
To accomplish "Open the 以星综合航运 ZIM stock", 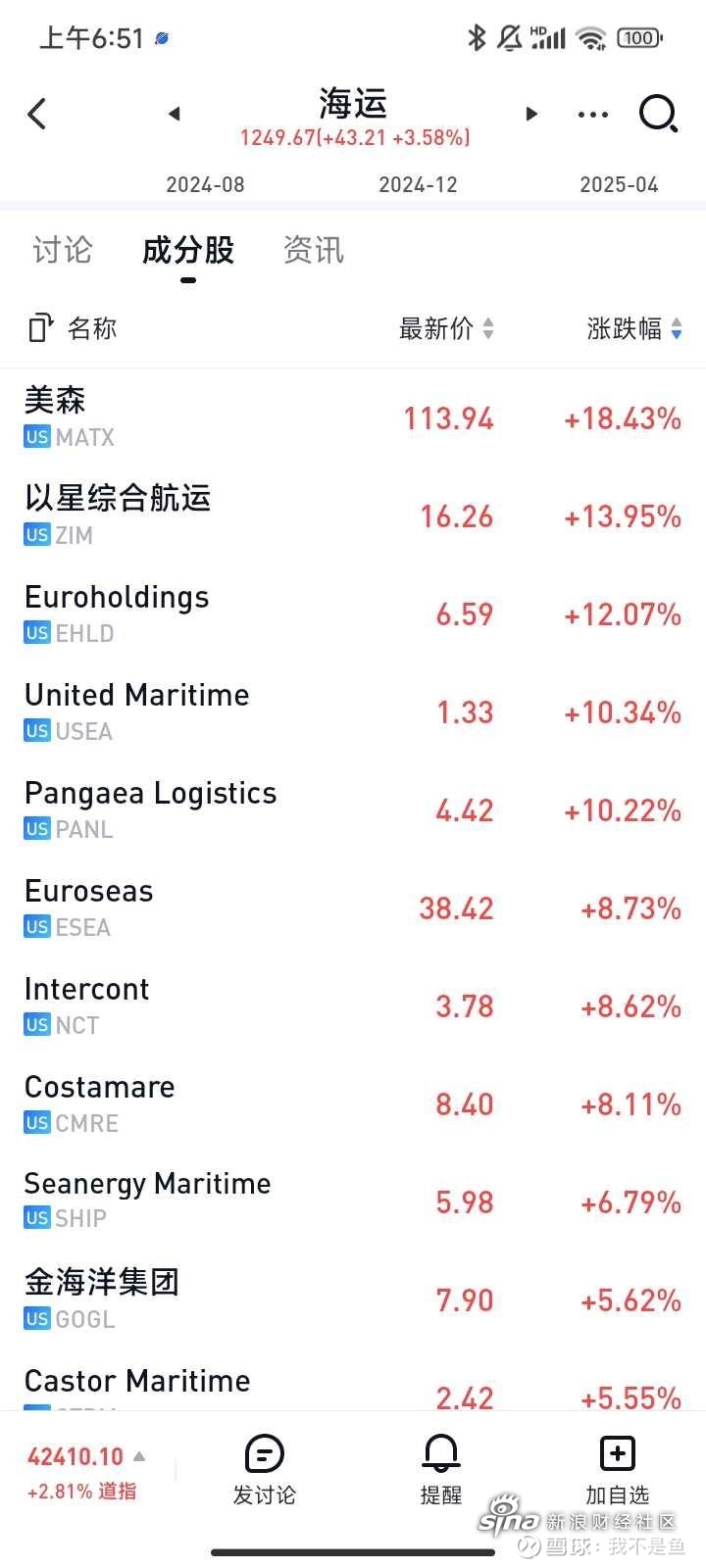I will tap(353, 515).
